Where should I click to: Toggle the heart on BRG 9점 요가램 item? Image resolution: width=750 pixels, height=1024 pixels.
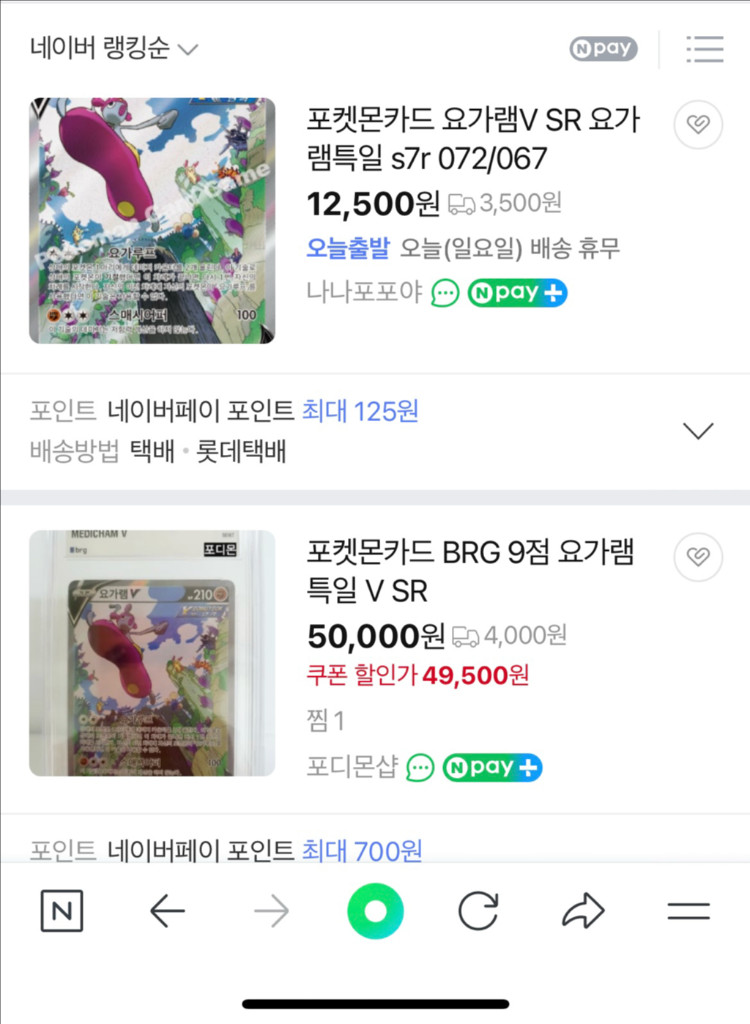coord(698,558)
